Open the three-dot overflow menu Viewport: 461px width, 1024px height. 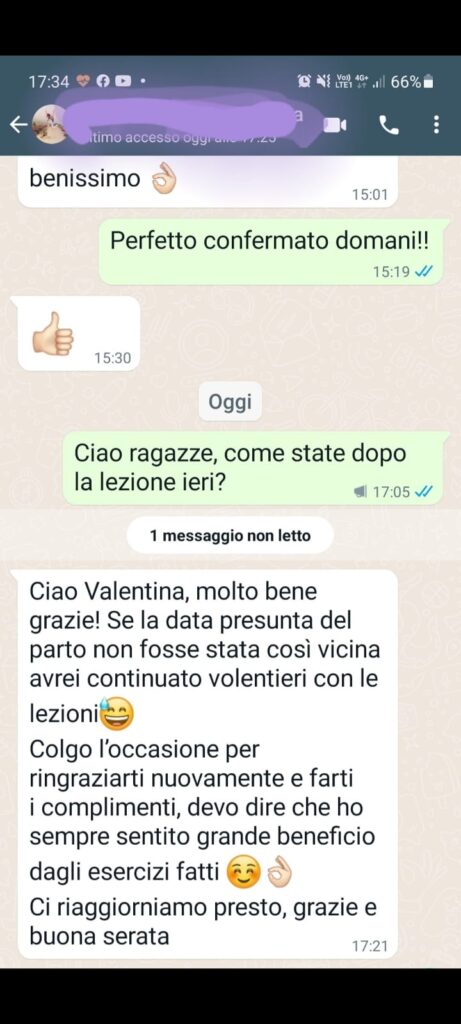point(436,125)
